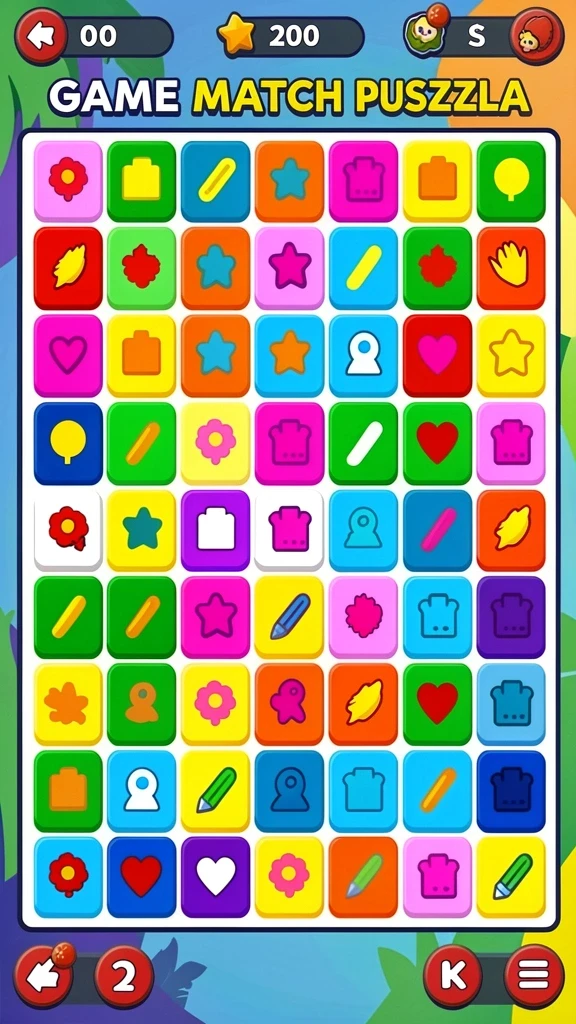Select the orange tile with yellow hand
Screen dimensions: 576x1024
tap(511, 268)
